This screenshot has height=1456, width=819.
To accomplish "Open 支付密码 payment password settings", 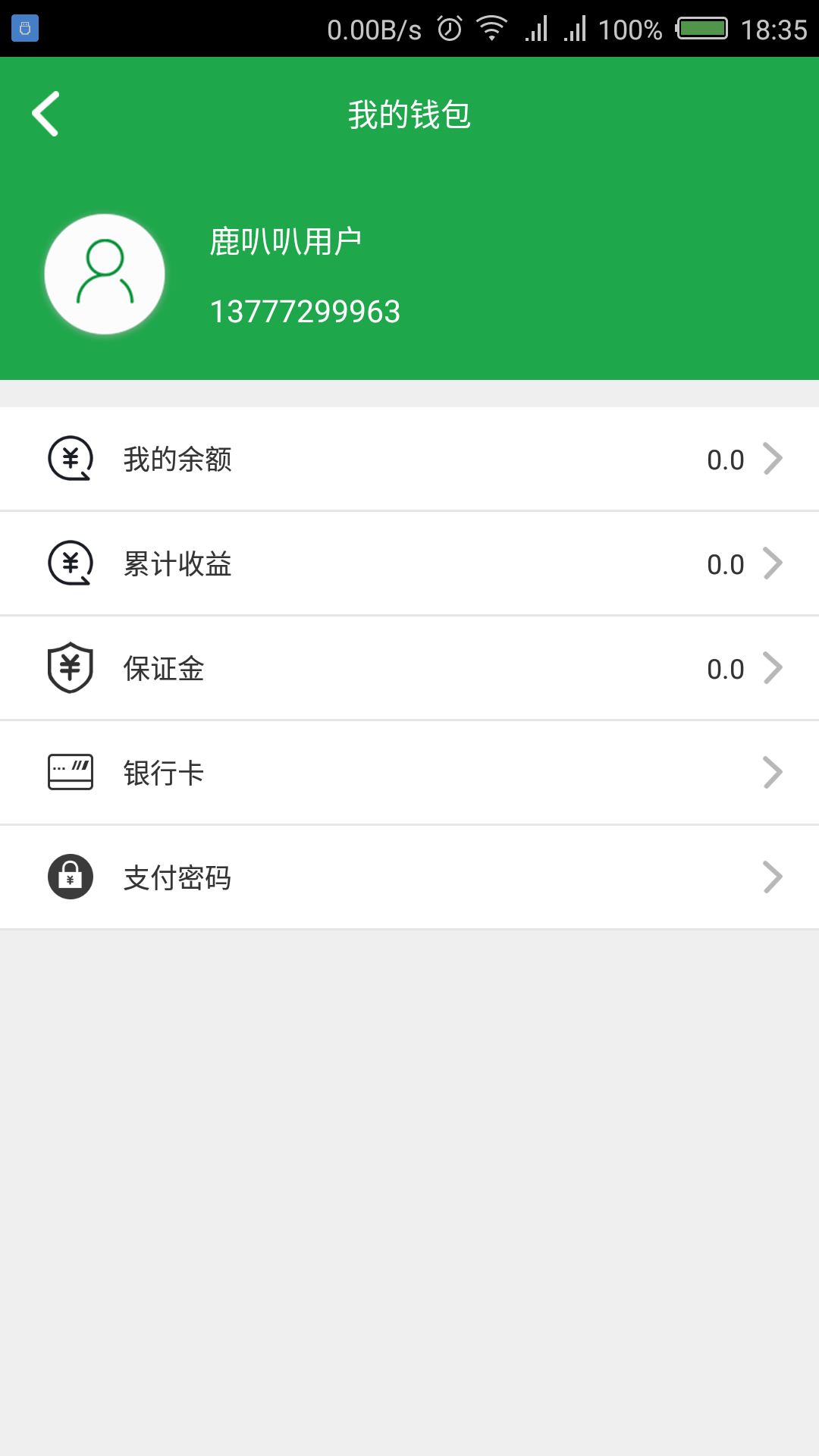I will [x=409, y=878].
